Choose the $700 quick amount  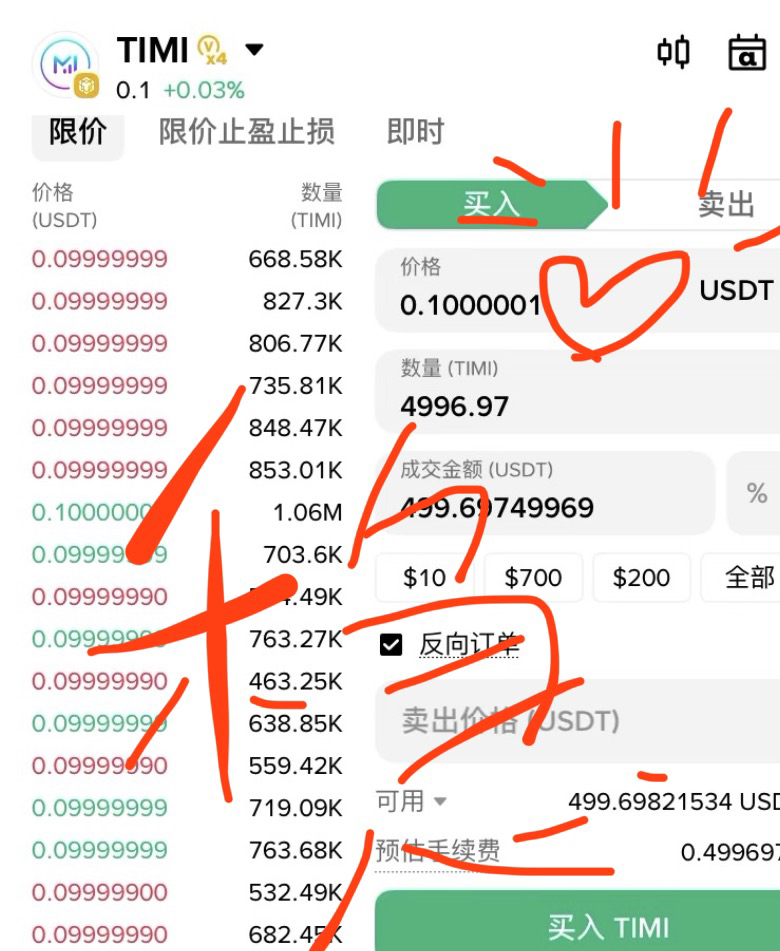tap(533, 577)
